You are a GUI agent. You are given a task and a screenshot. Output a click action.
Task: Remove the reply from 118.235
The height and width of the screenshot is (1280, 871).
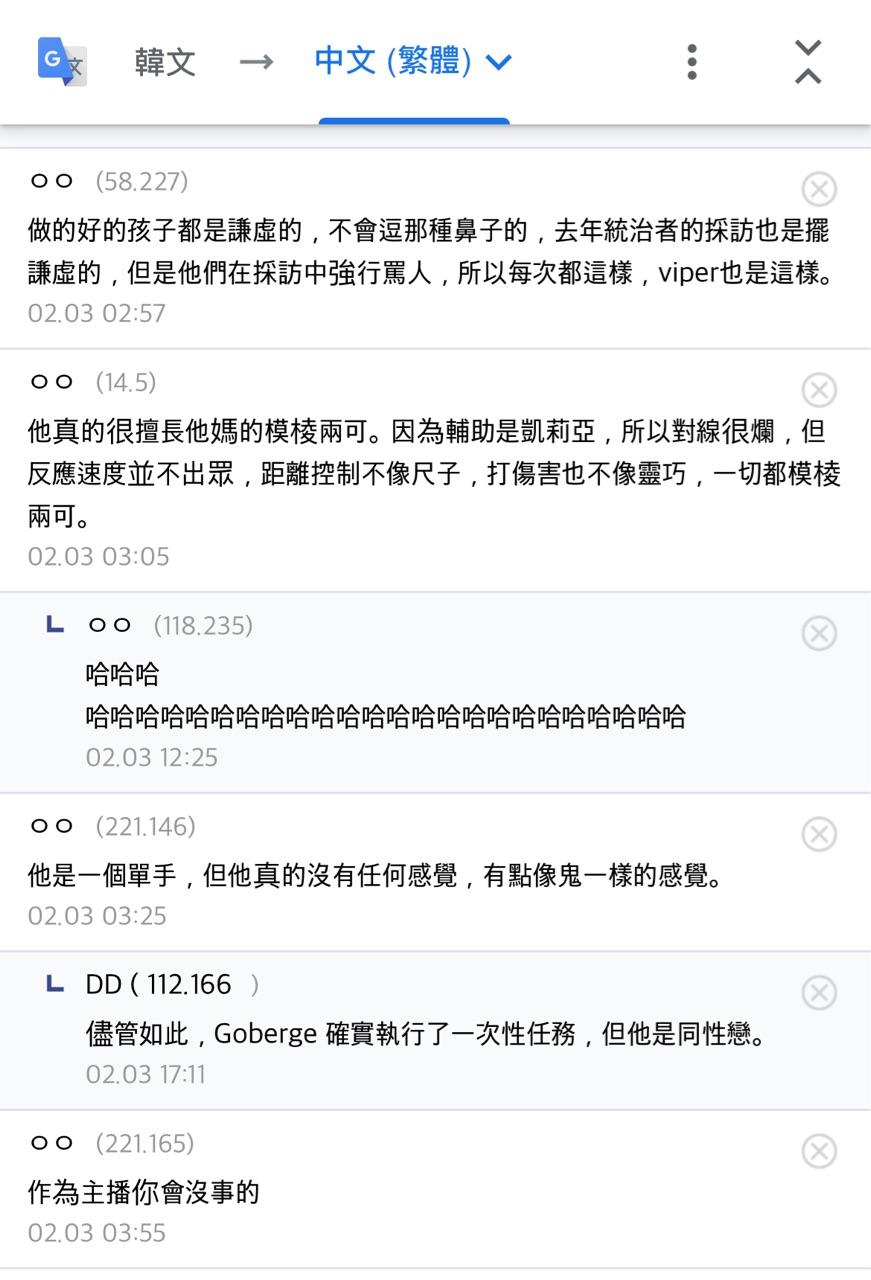(x=819, y=633)
